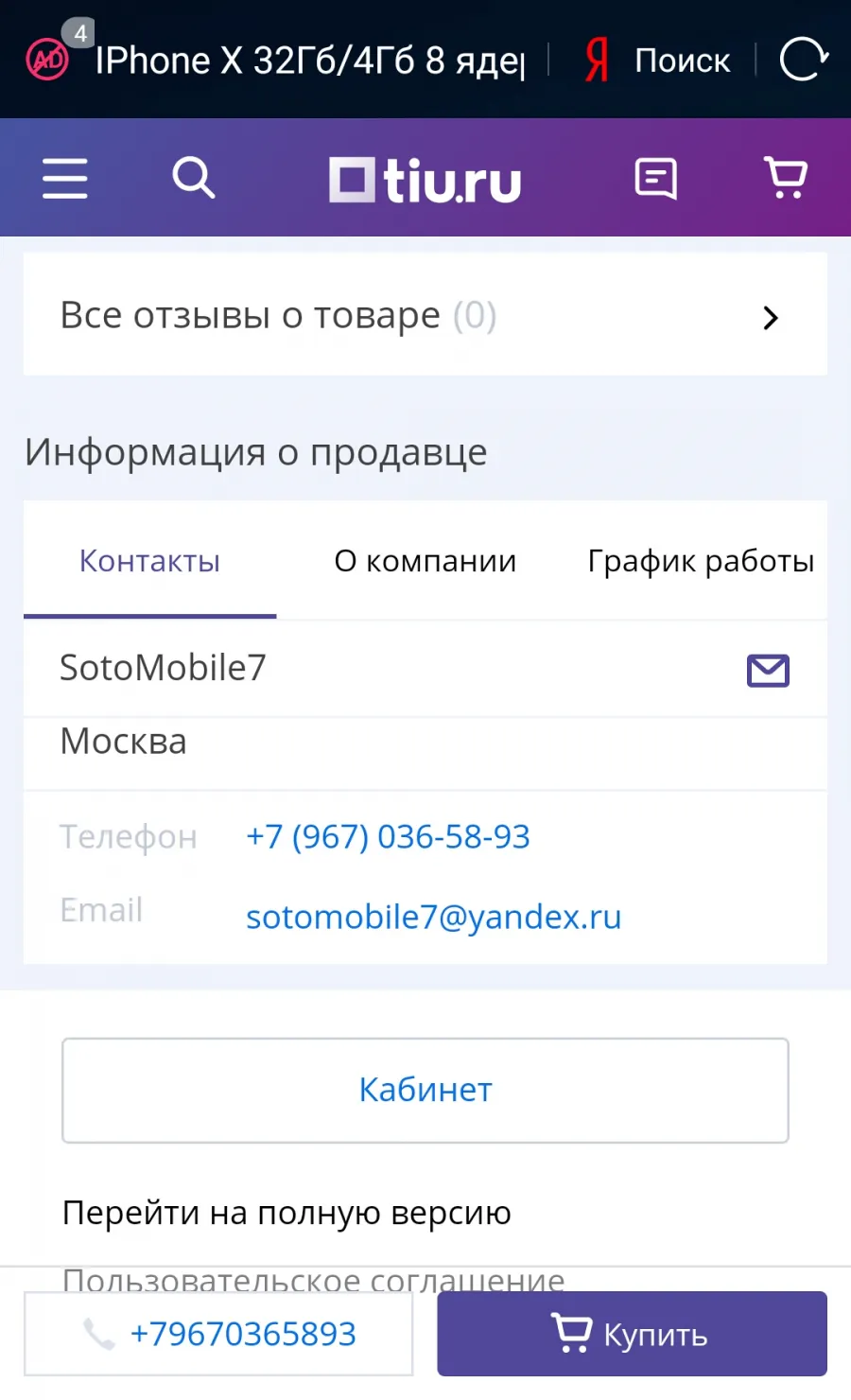Send a message via the envelope icon
This screenshot has width=851, height=1400.
769,671
